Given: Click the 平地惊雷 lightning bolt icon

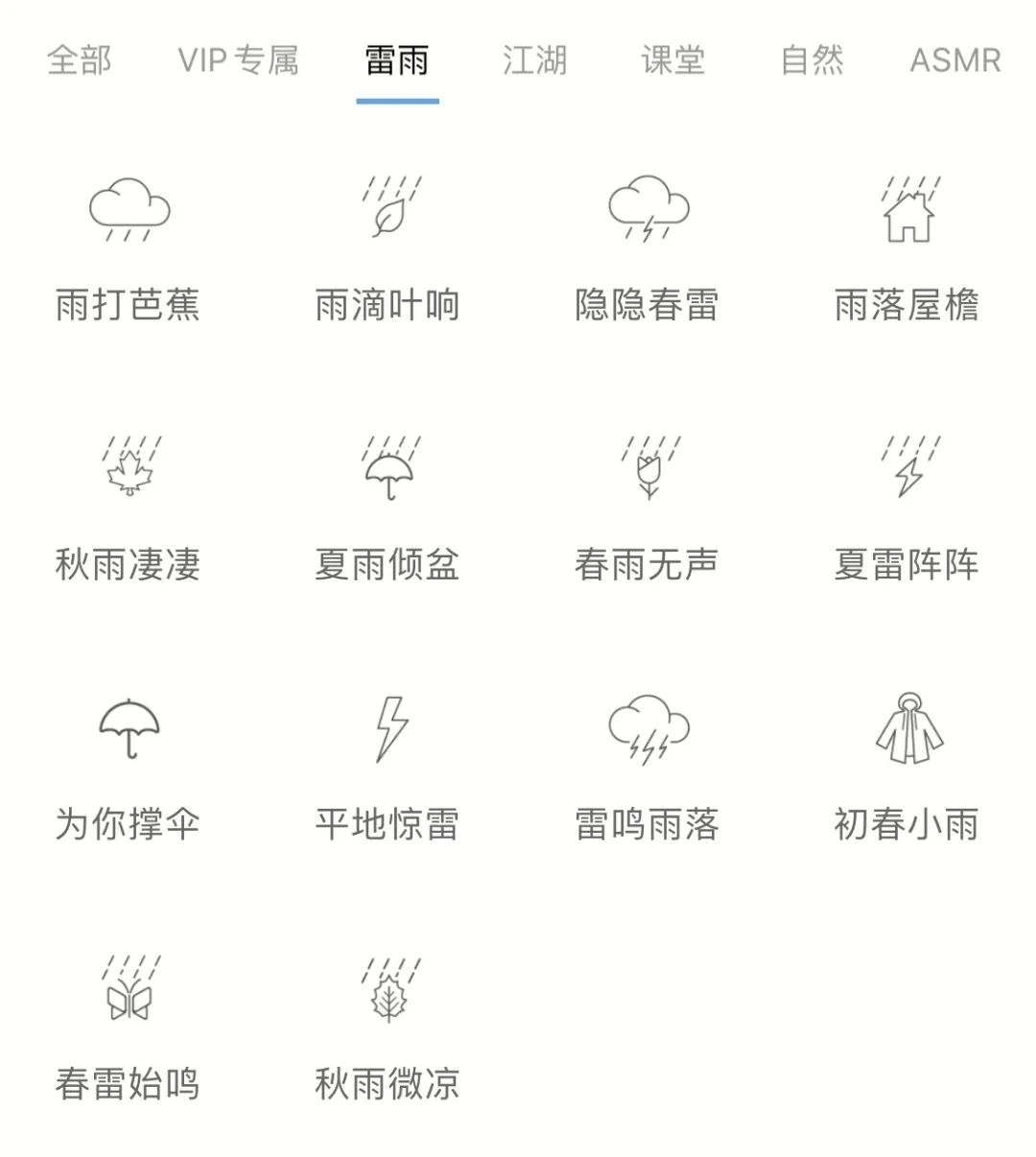Looking at the screenshot, I should pyautogui.click(x=388, y=731).
